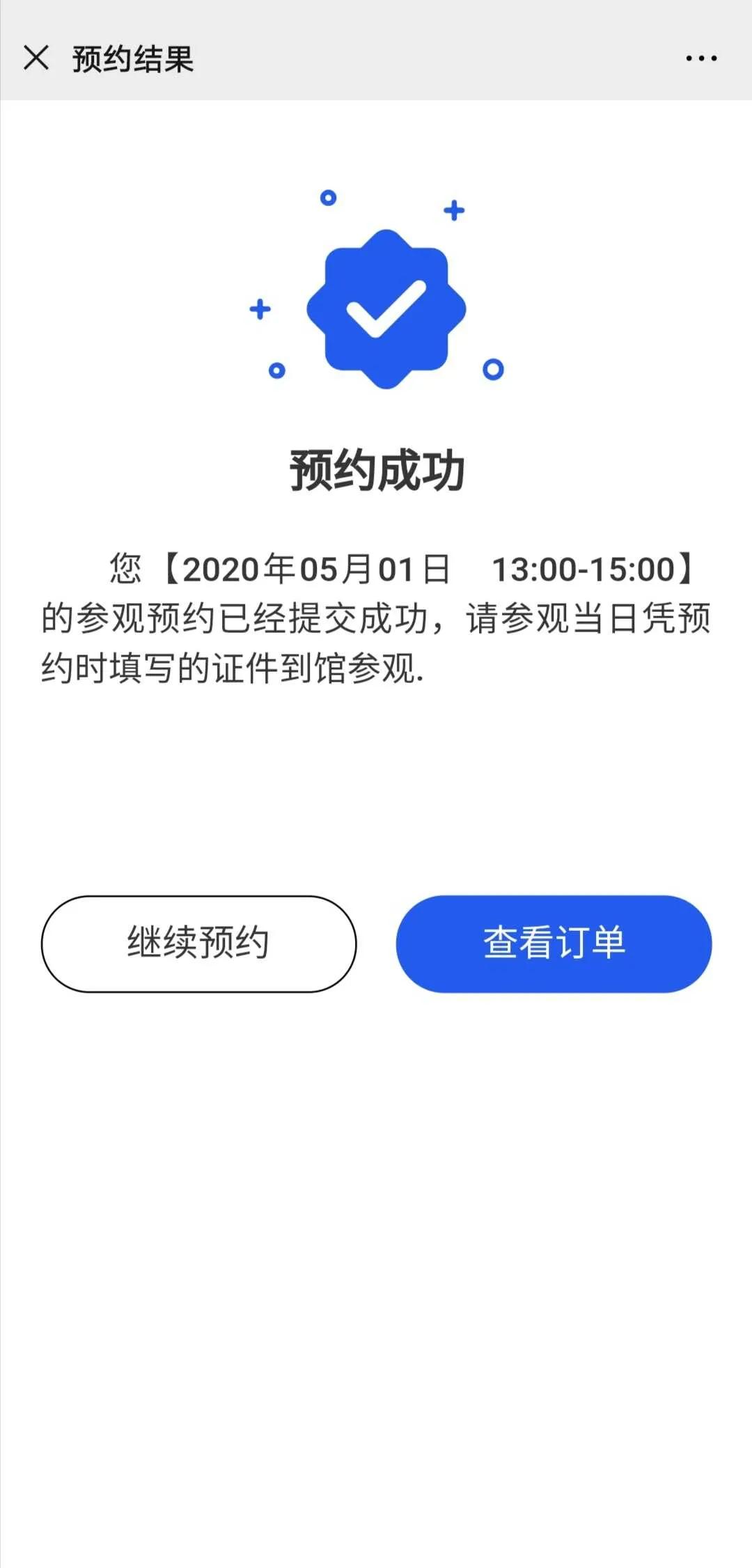Select the 继续预约 button to book again
Viewport: 752px width, 1568px height.
pos(198,943)
